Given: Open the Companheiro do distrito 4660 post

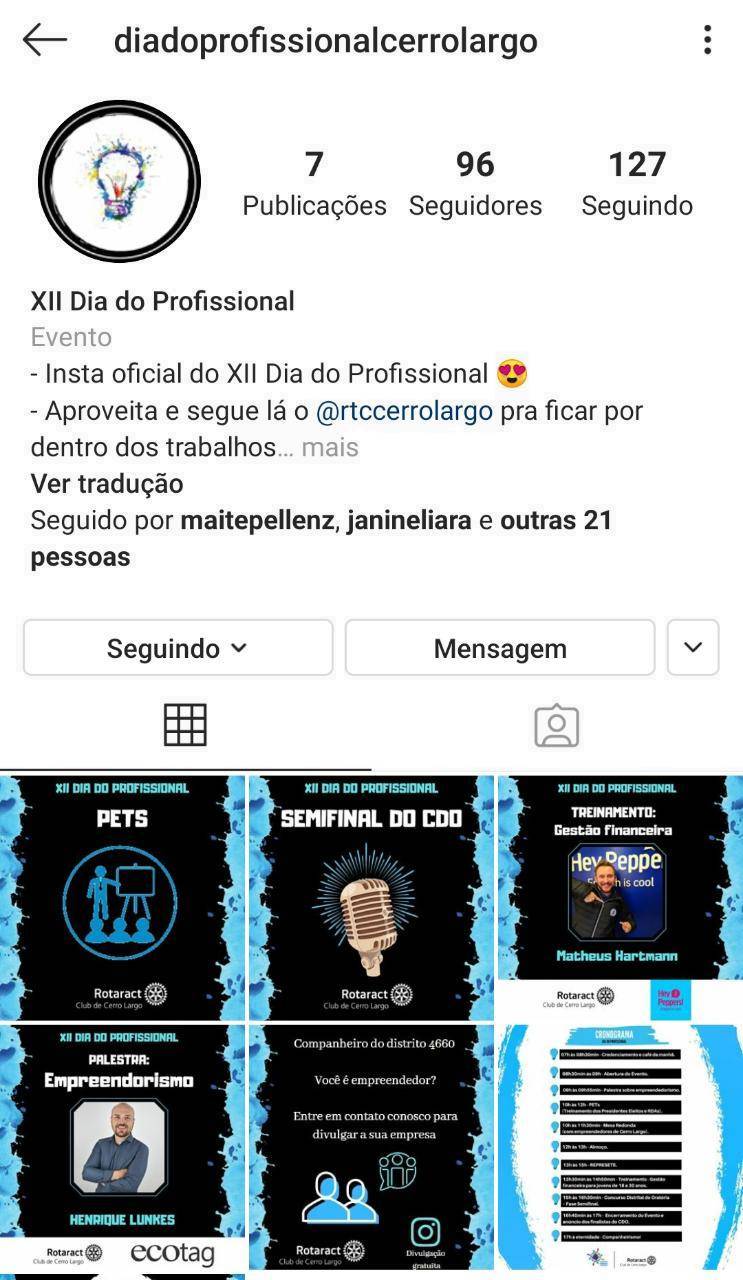Looking at the screenshot, I should 371,1146.
